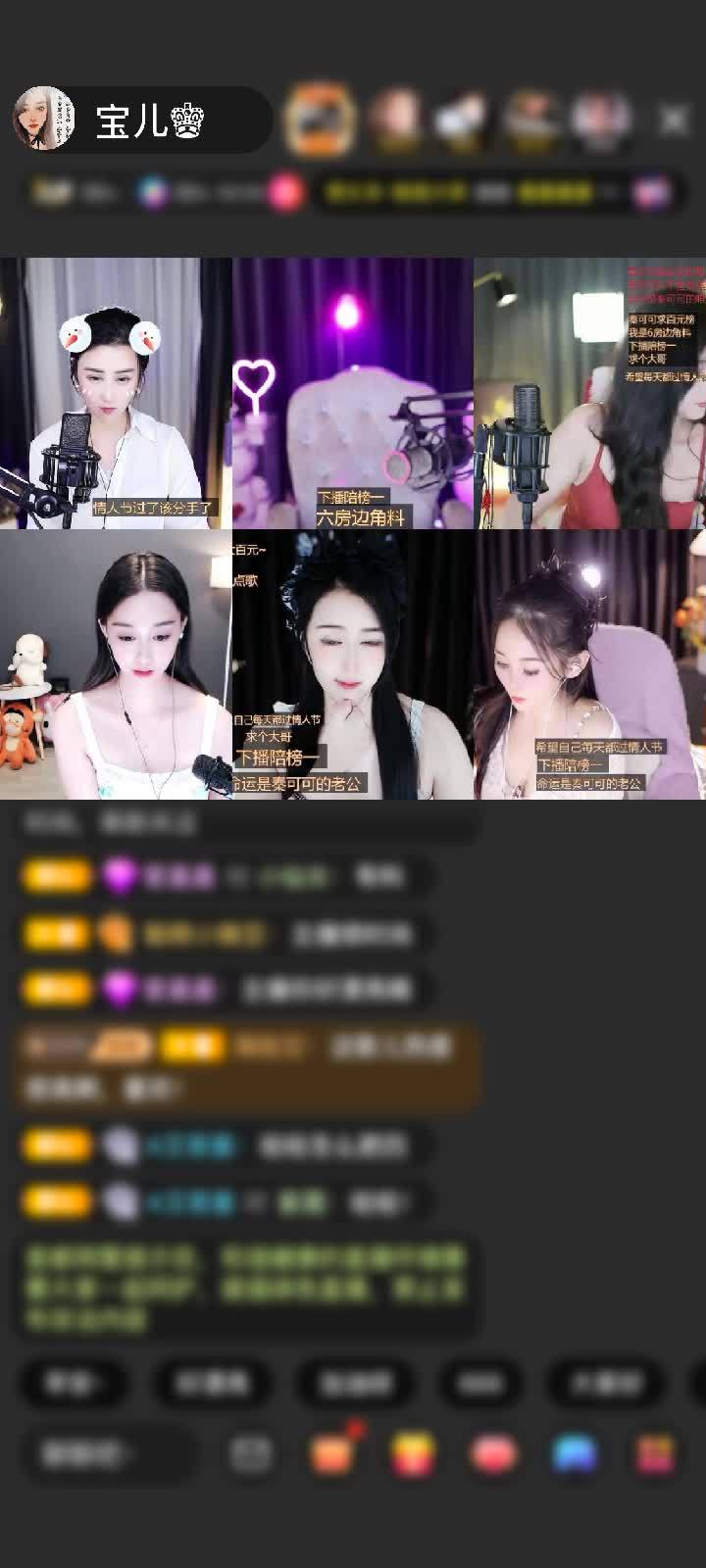Open streamer 宝儿's profile

point(45,120)
